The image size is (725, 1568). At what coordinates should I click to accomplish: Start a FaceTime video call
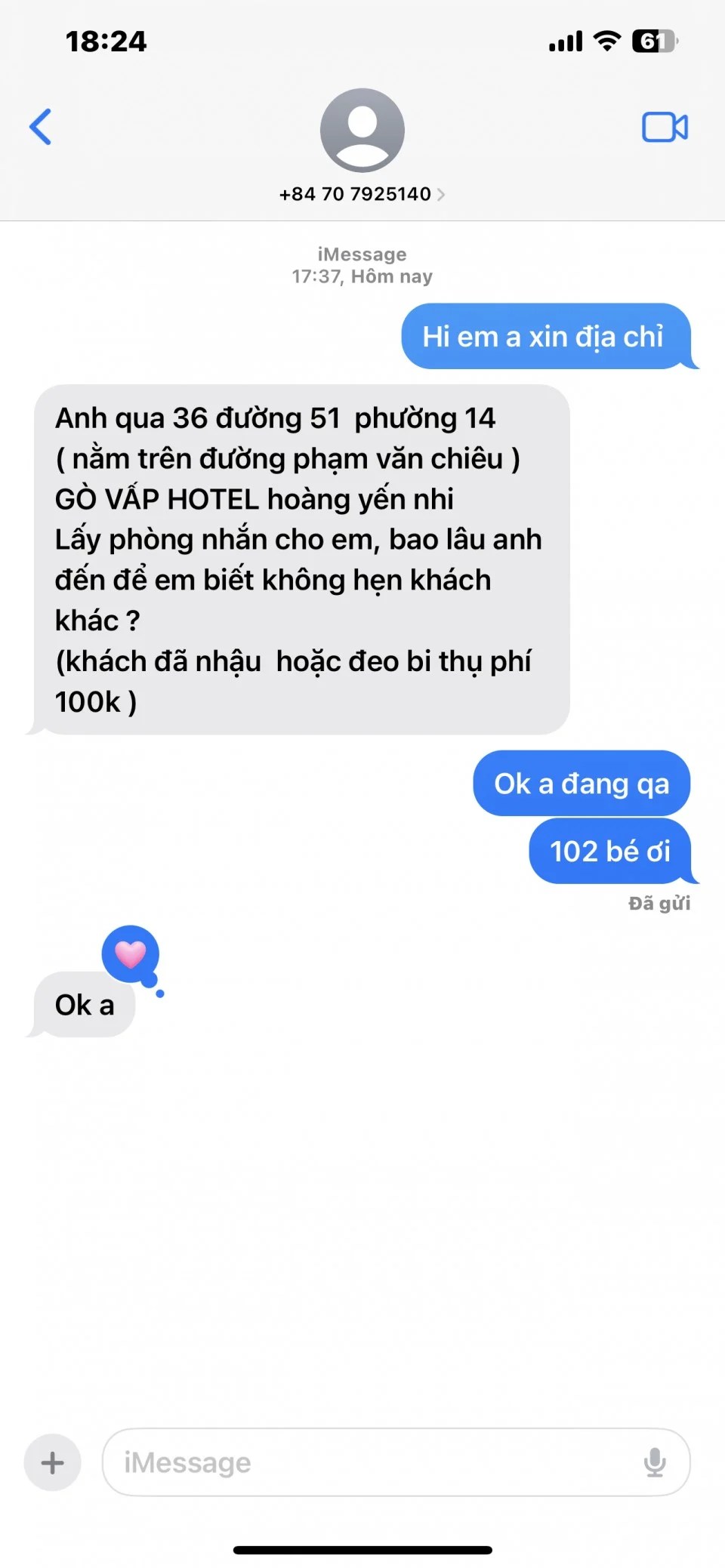[x=665, y=128]
